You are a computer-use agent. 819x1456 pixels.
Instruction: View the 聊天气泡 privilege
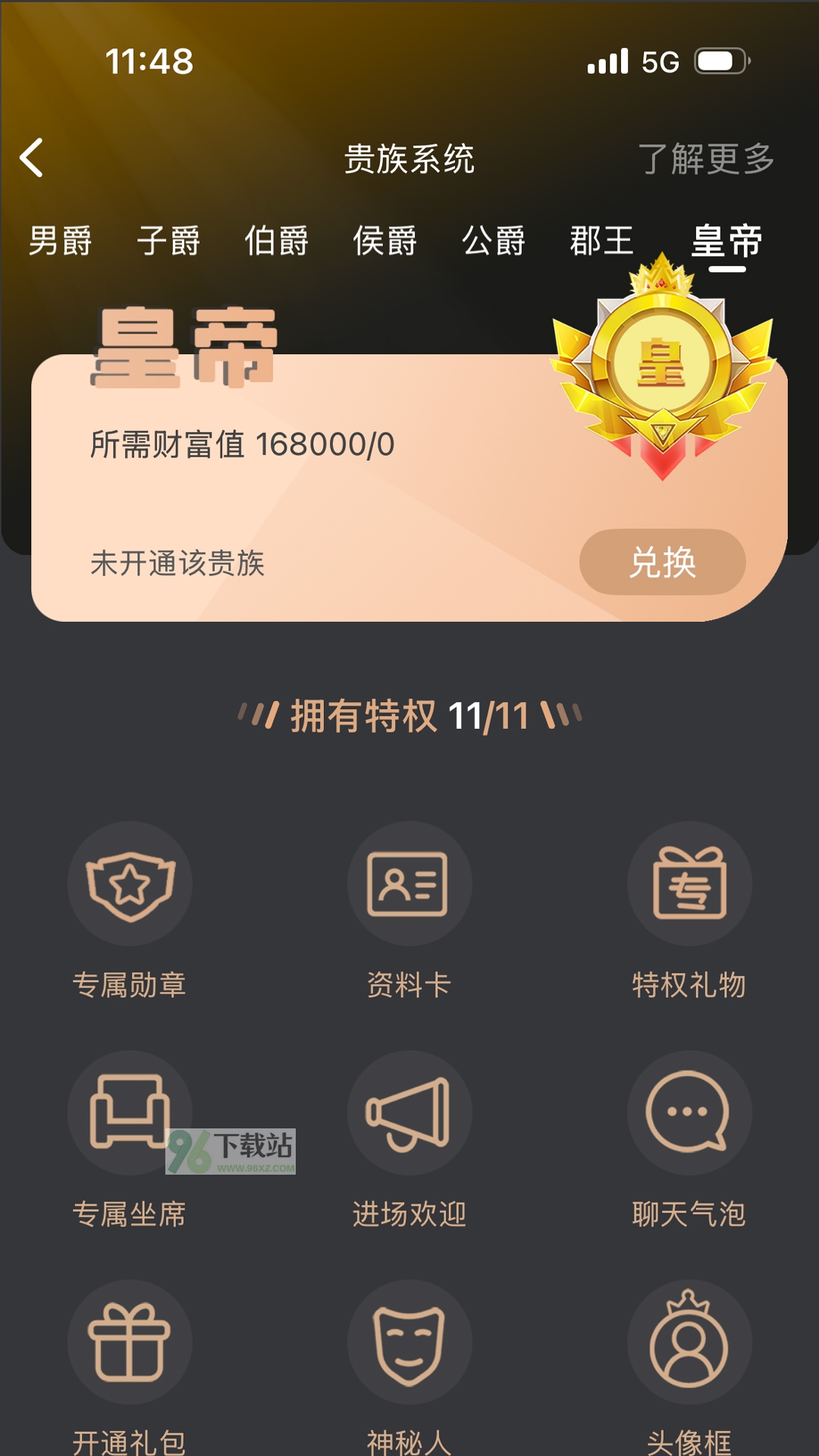pyautogui.click(x=689, y=1113)
